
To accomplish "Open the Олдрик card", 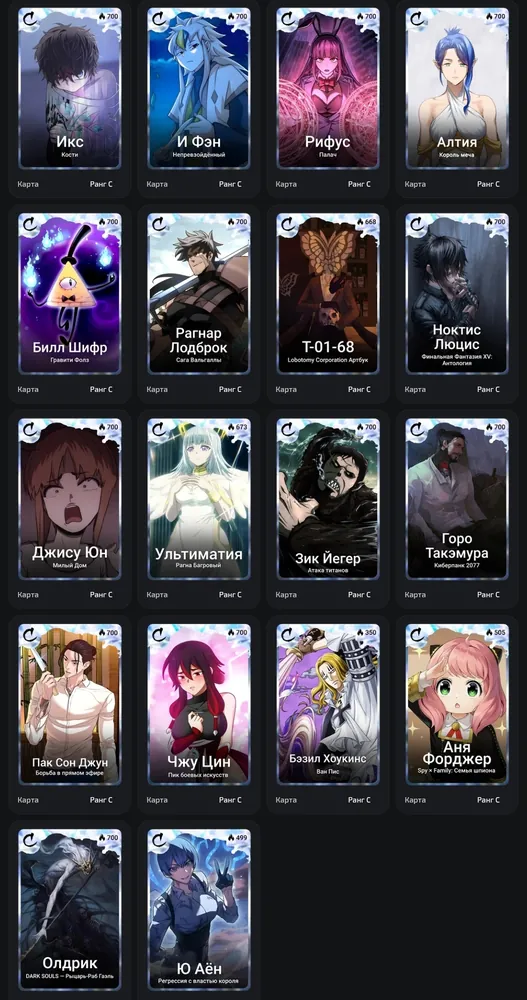I will (x=70, y=909).
